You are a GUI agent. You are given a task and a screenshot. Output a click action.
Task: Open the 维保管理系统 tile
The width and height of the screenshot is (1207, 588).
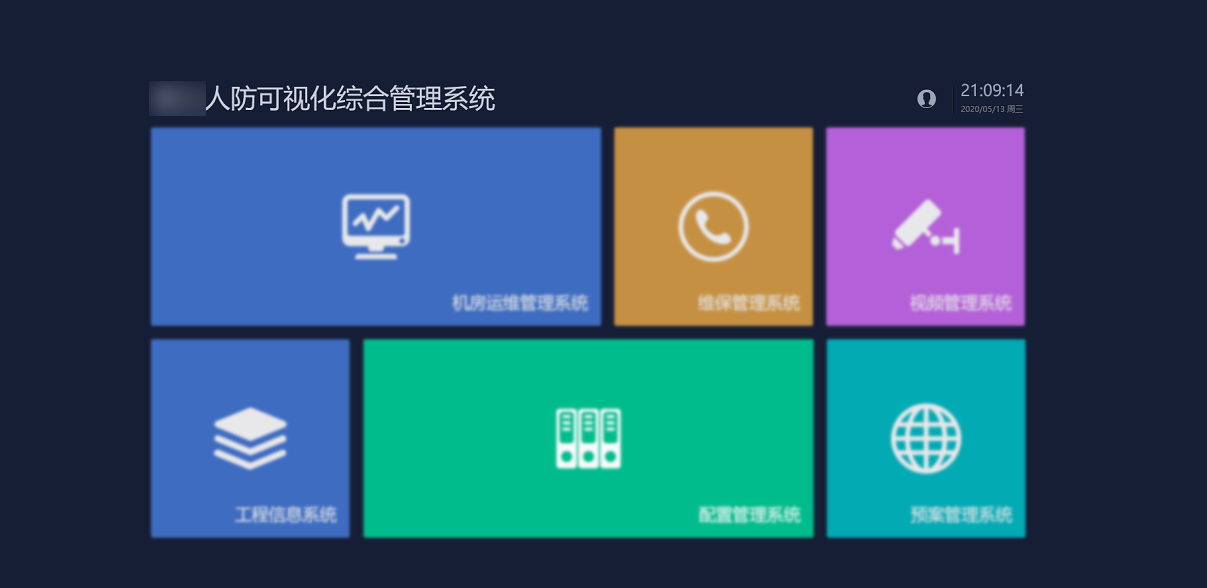[x=713, y=226]
